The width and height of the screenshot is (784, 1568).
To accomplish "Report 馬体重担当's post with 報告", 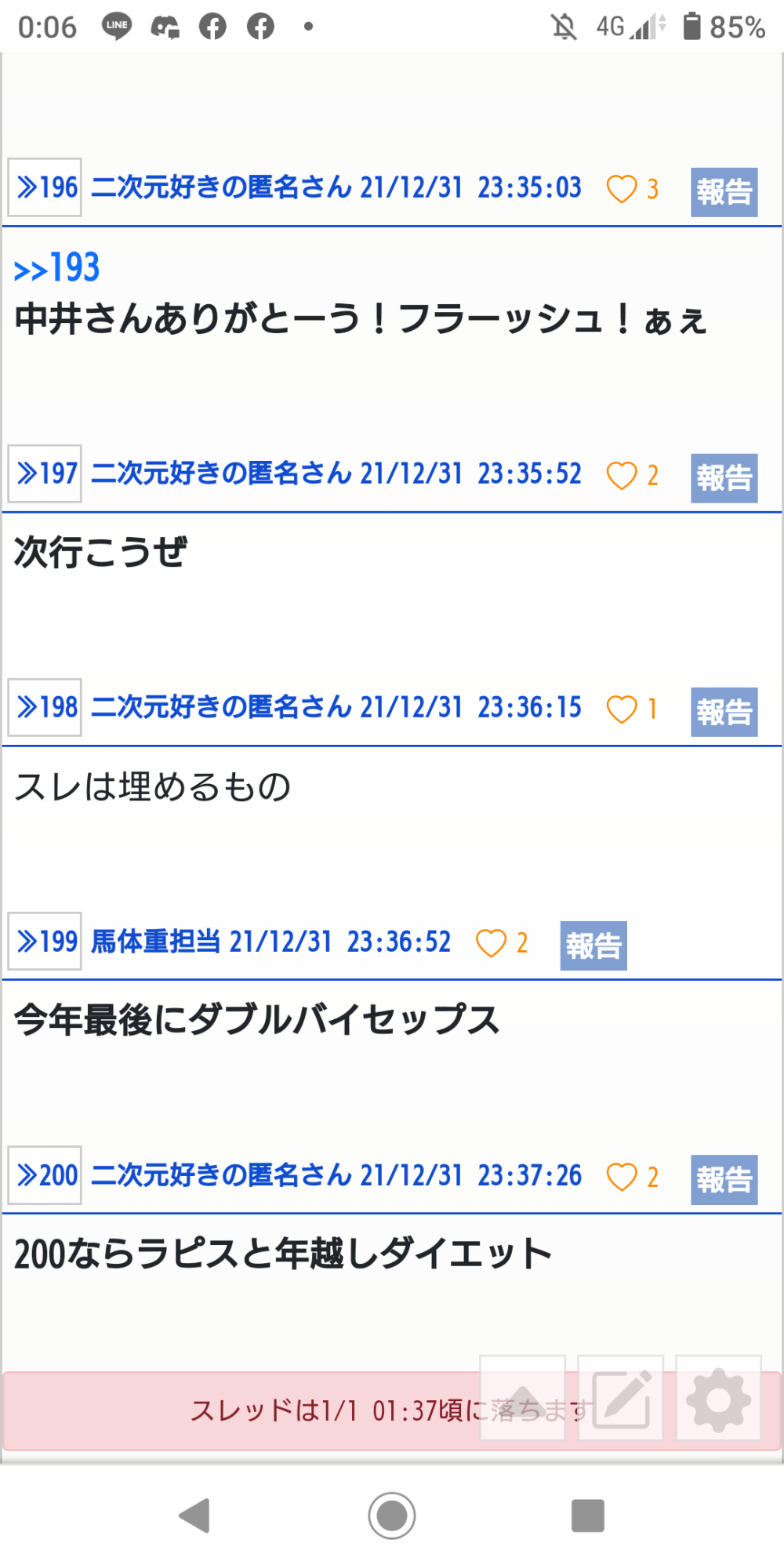I will [x=593, y=946].
